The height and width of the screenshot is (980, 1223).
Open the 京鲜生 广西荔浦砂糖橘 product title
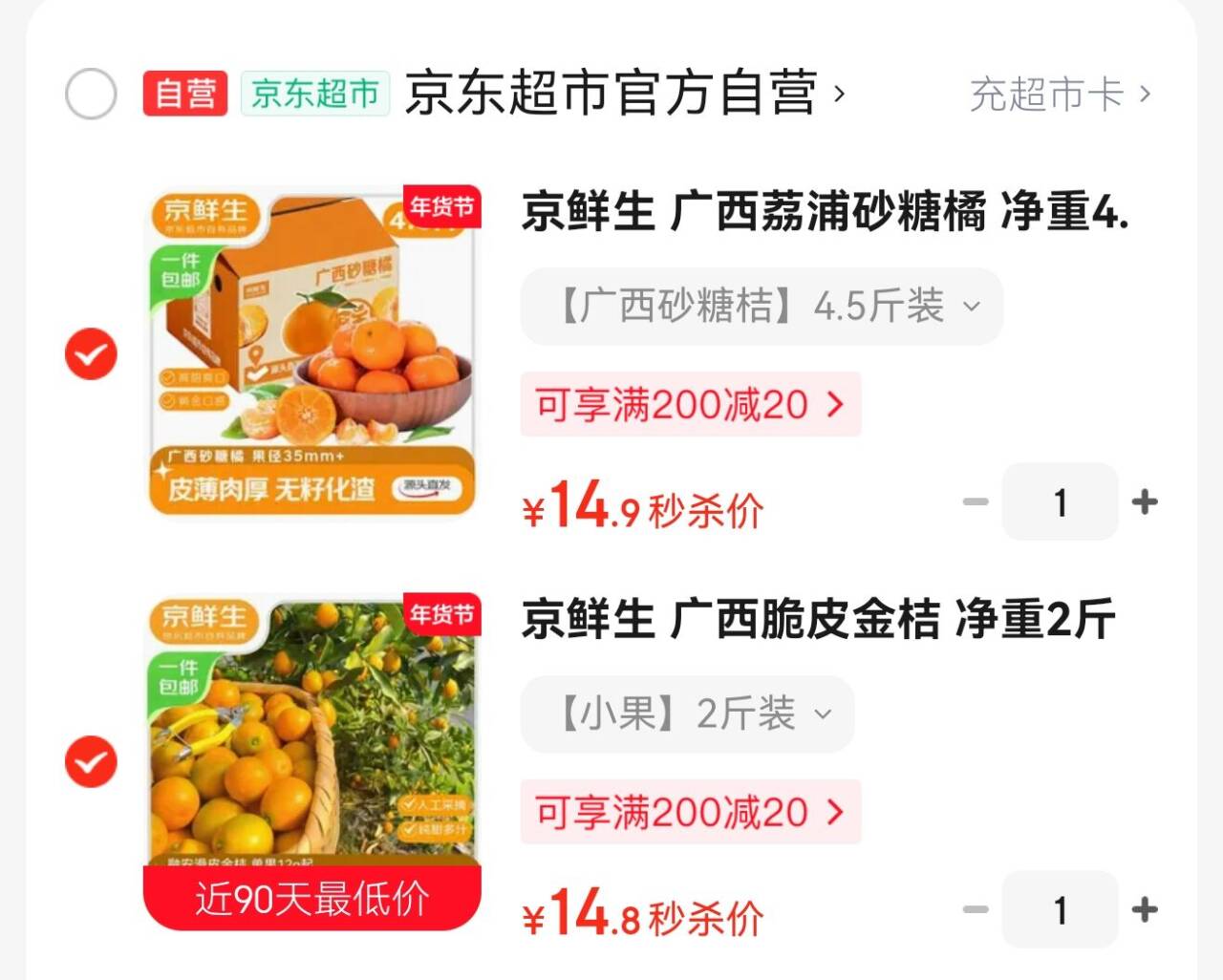pos(825,211)
